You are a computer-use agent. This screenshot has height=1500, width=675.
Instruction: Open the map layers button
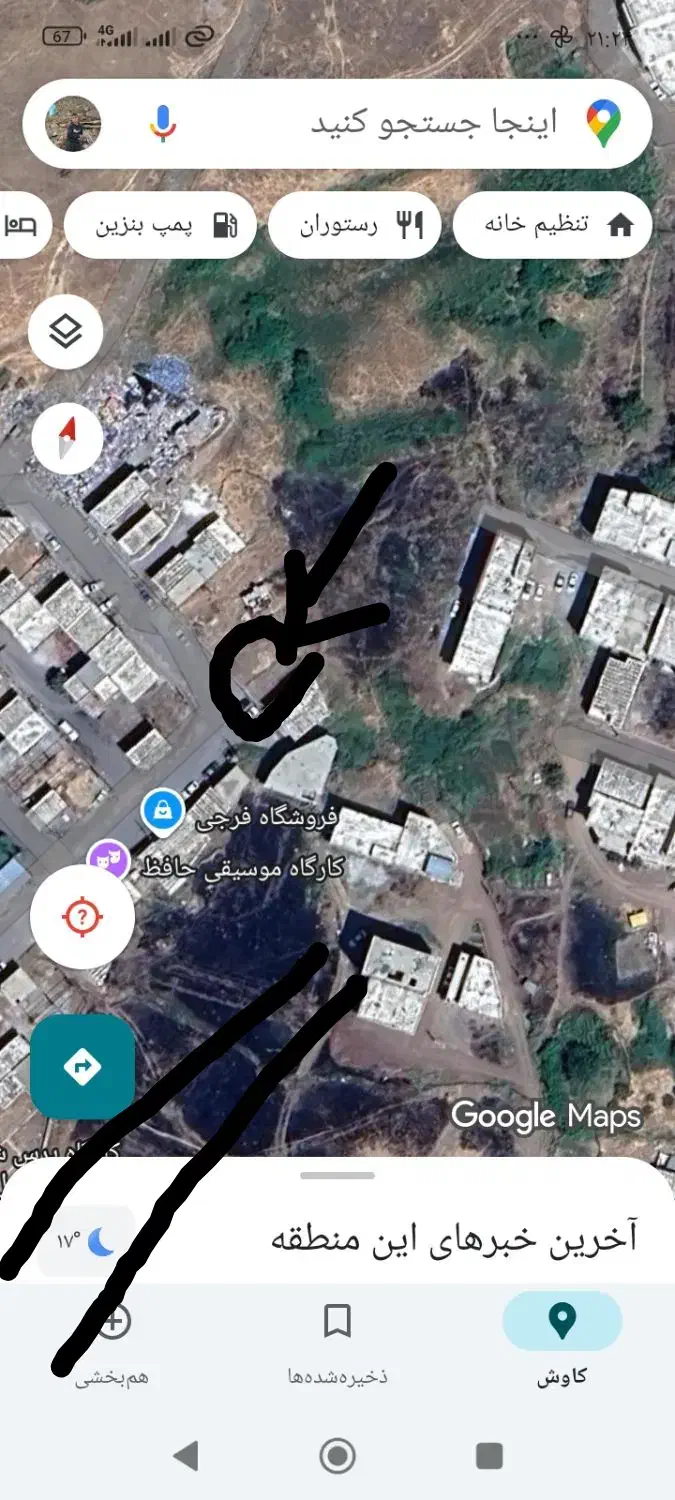tap(66, 331)
